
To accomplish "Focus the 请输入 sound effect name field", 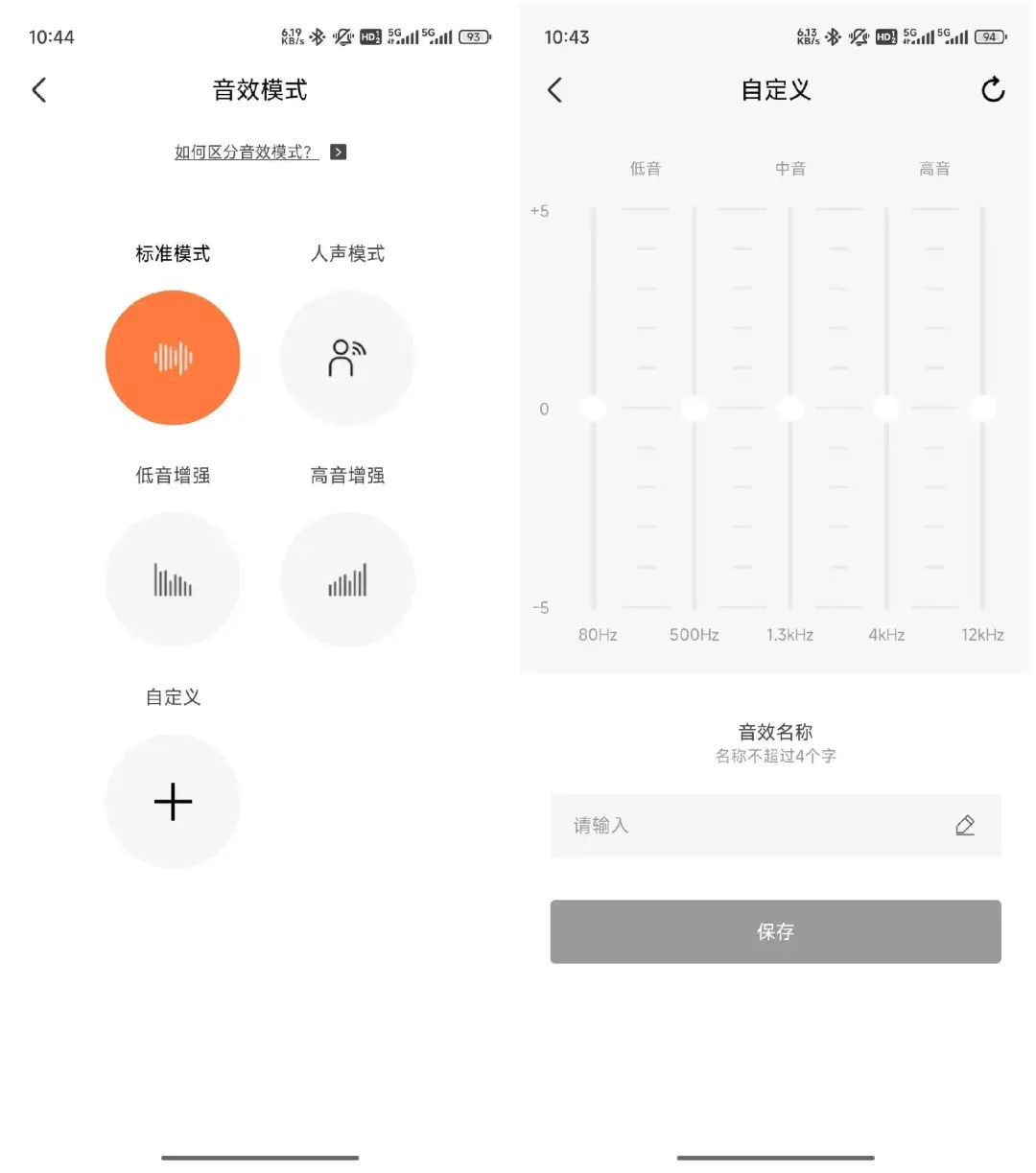I will [x=748, y=826].
